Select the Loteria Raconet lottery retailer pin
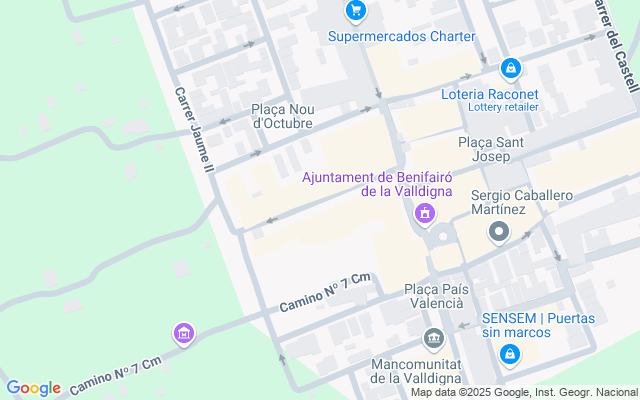This screenshot has width=640, height=400. 510,69
